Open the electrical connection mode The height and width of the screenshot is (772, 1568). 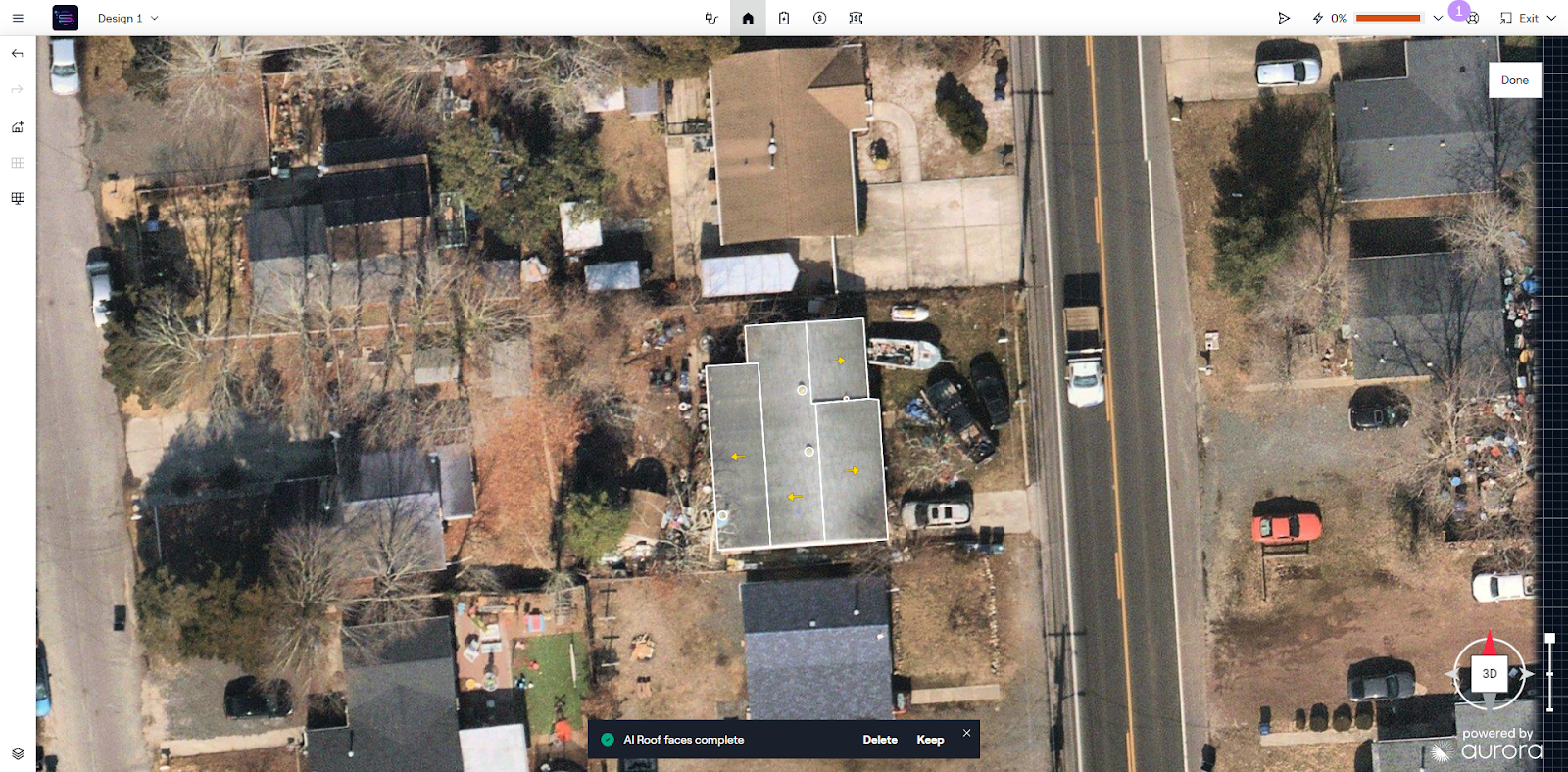pos(711,18)
